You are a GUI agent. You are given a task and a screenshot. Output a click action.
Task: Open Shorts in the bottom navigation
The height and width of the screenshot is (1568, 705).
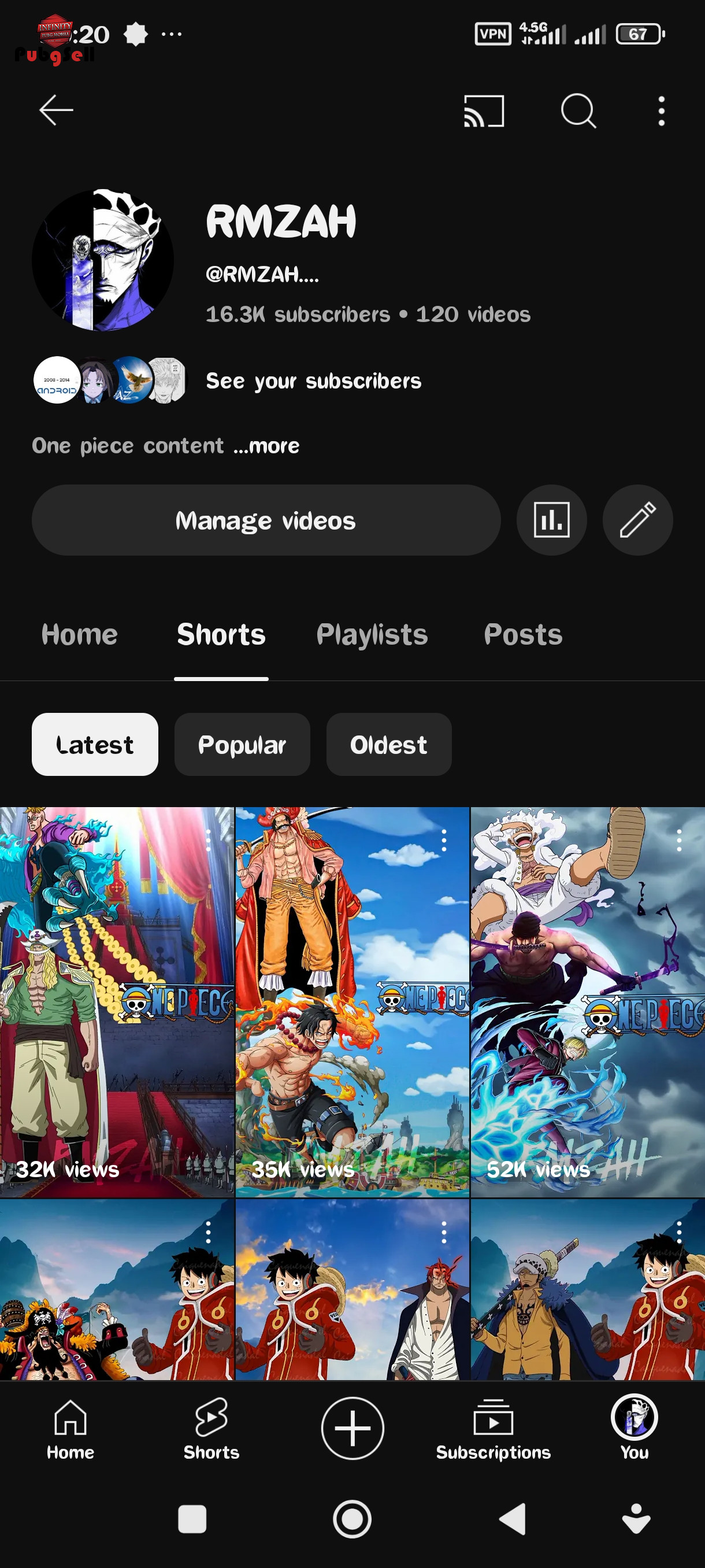pos(211,1429)
